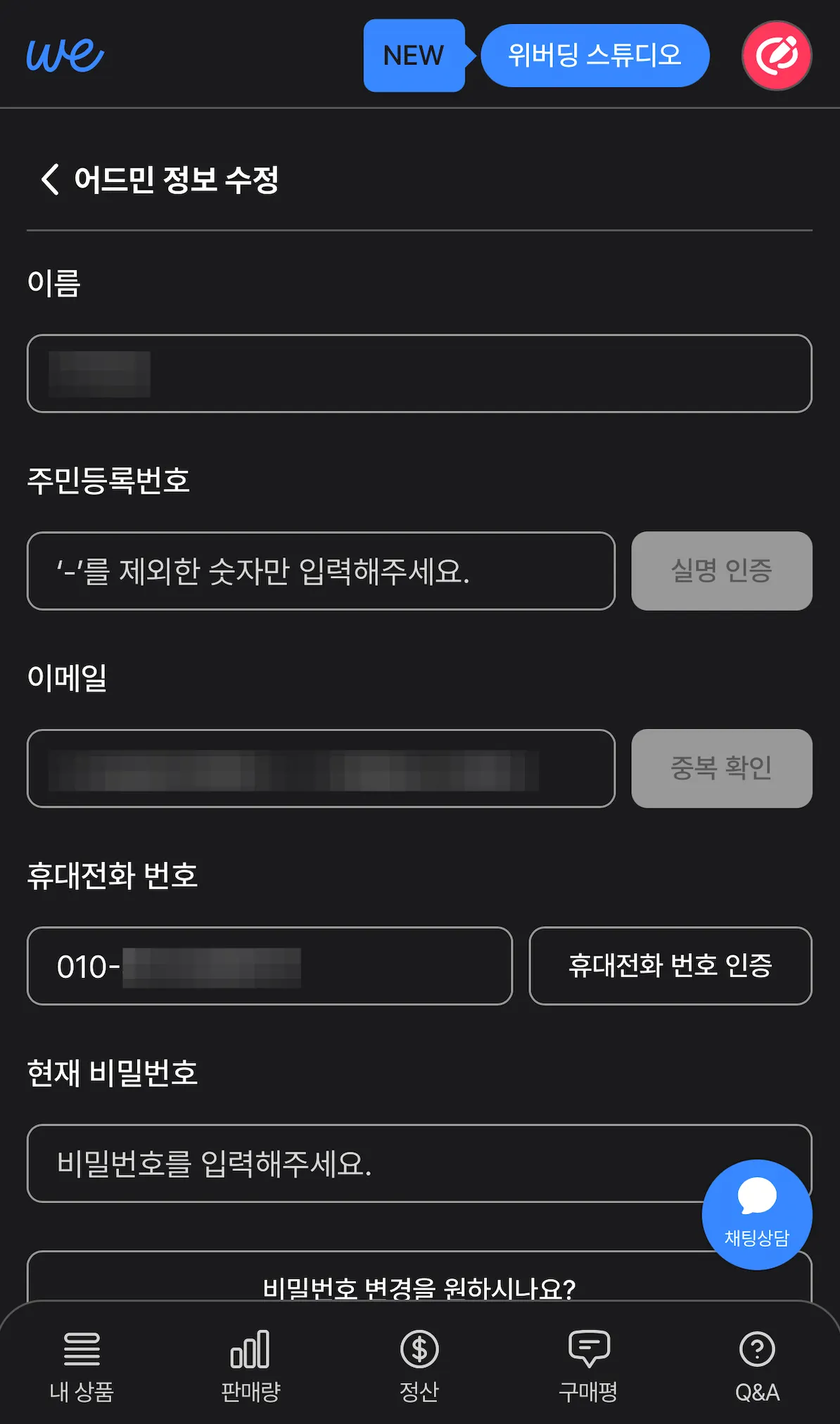Tap the red pencil profile icon

click(x=777, y=56)
